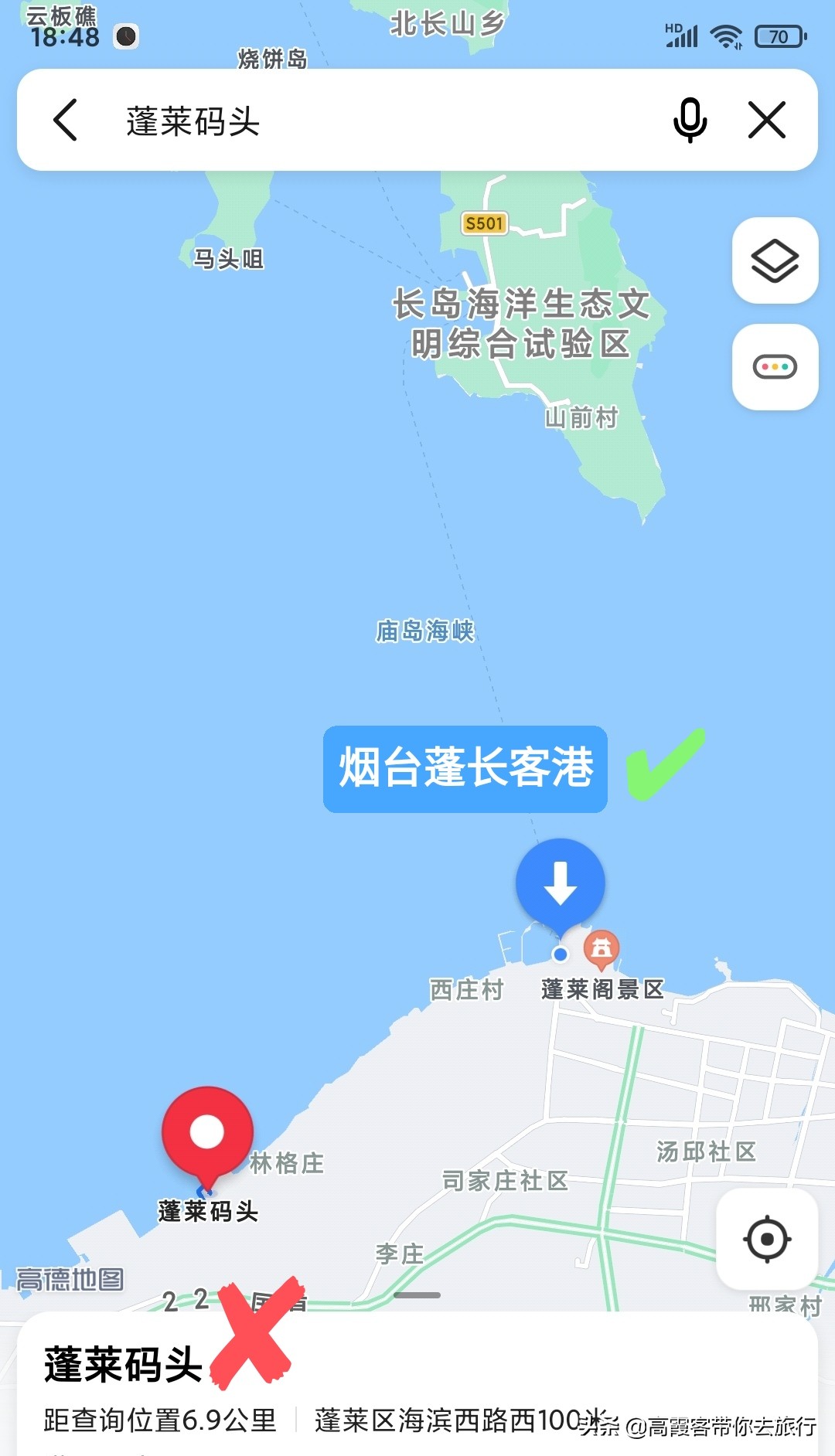Recenter the map with the locate icon
This screenshot has width=835, height=1456.
pyautogui.click(x=766, y=1240)
